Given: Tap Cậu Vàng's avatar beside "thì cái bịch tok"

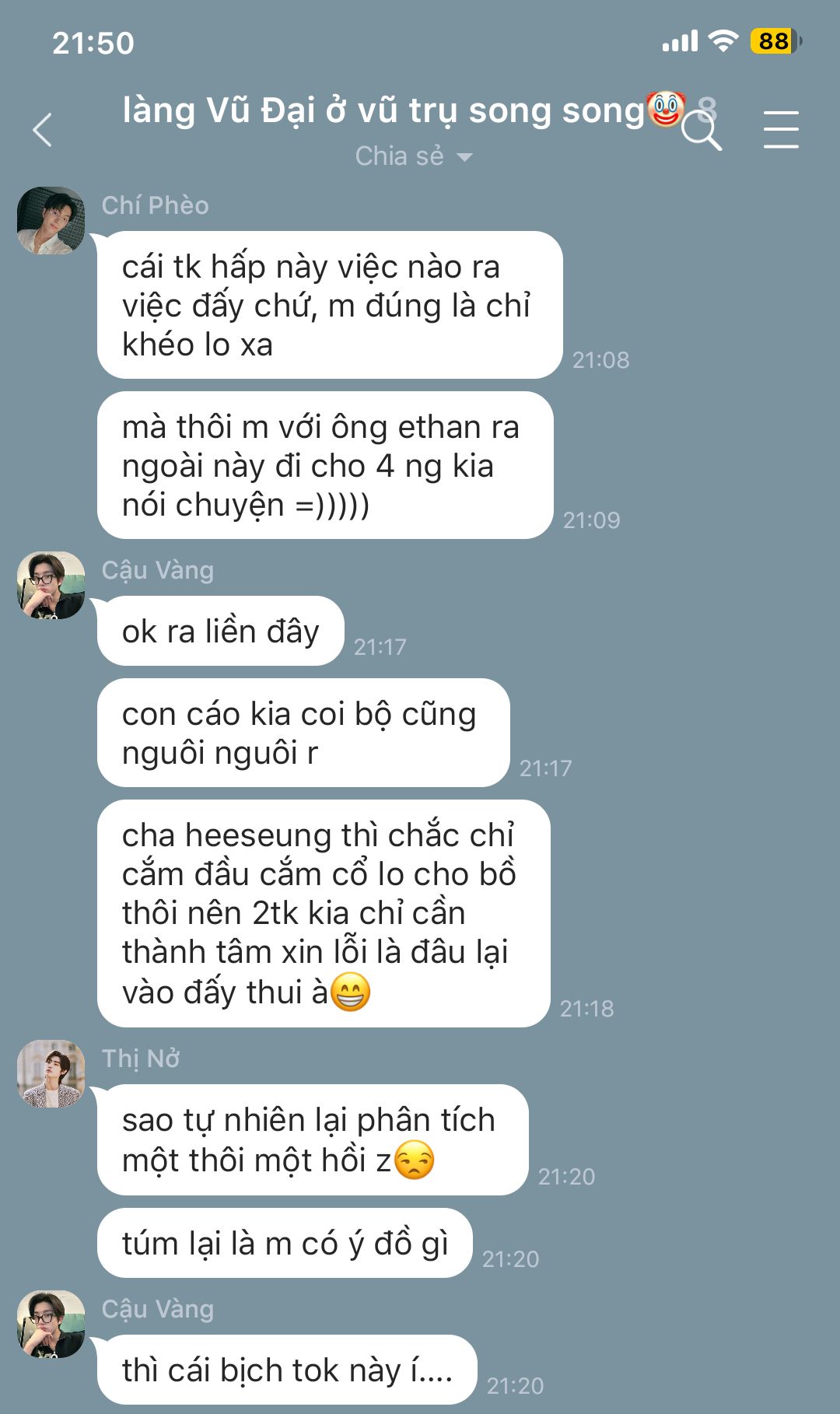Looking at the screenshot, I should (x=51, y=1324).
